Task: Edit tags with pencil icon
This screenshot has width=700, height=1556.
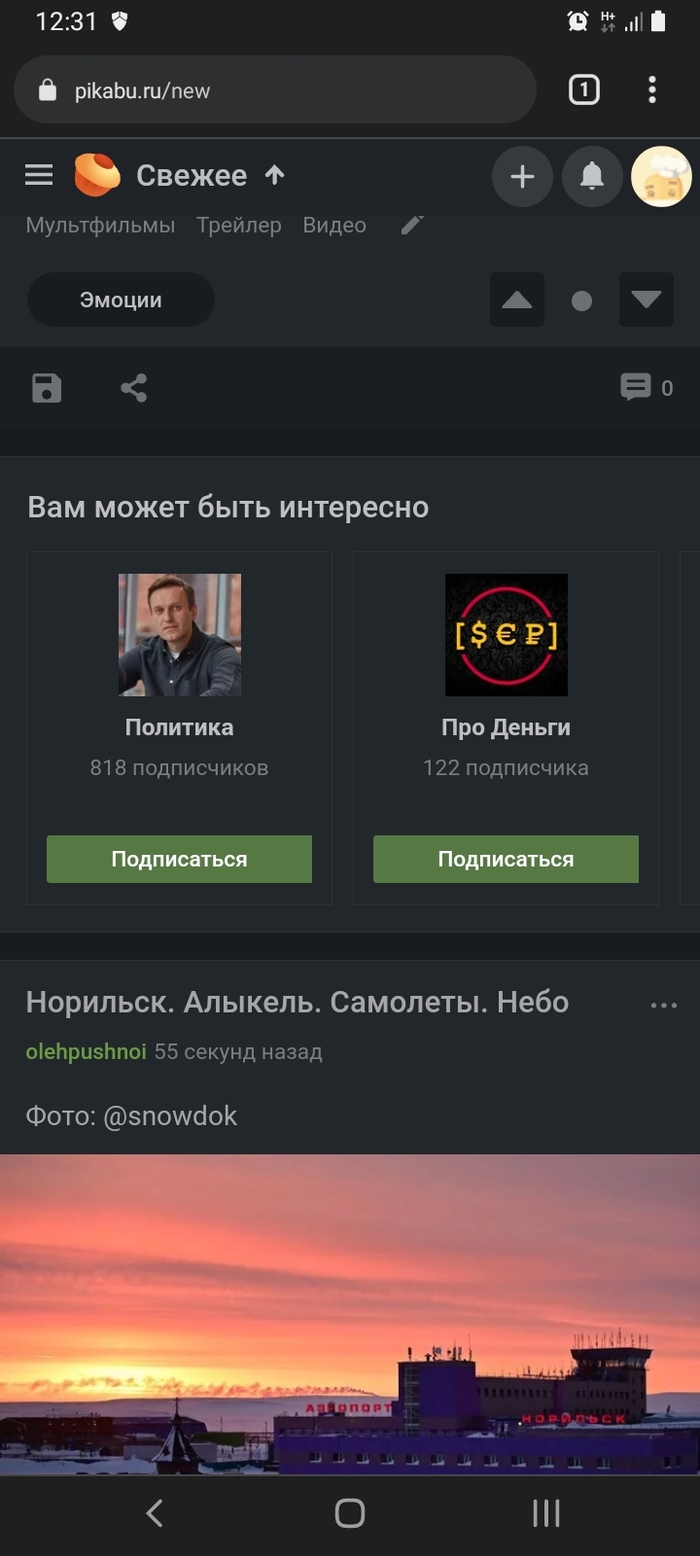Action: click(x=411, y=224)
